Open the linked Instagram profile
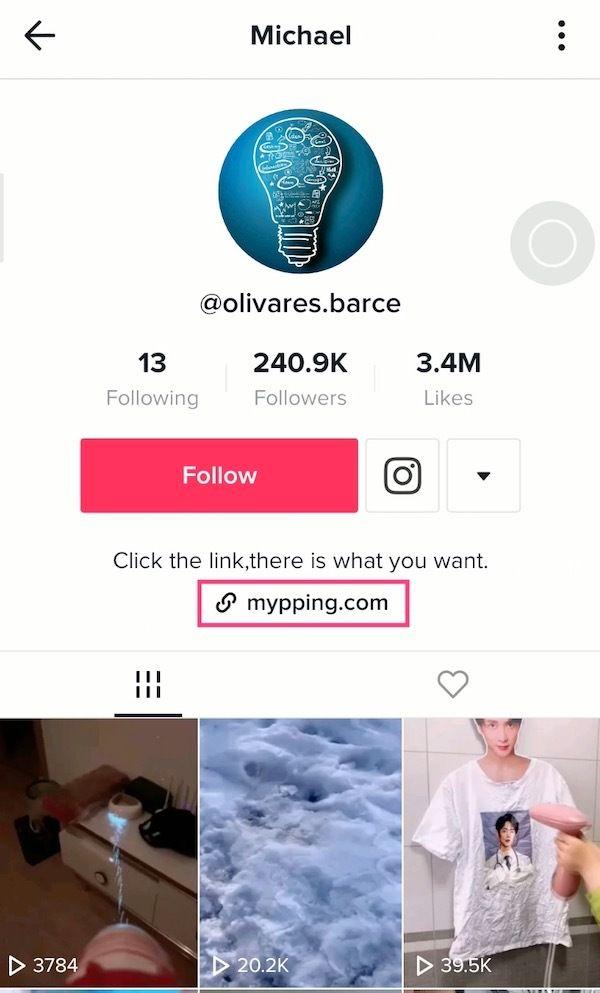Image resolution: width=600 pixels, height=993 pixels. coord(402,475)
